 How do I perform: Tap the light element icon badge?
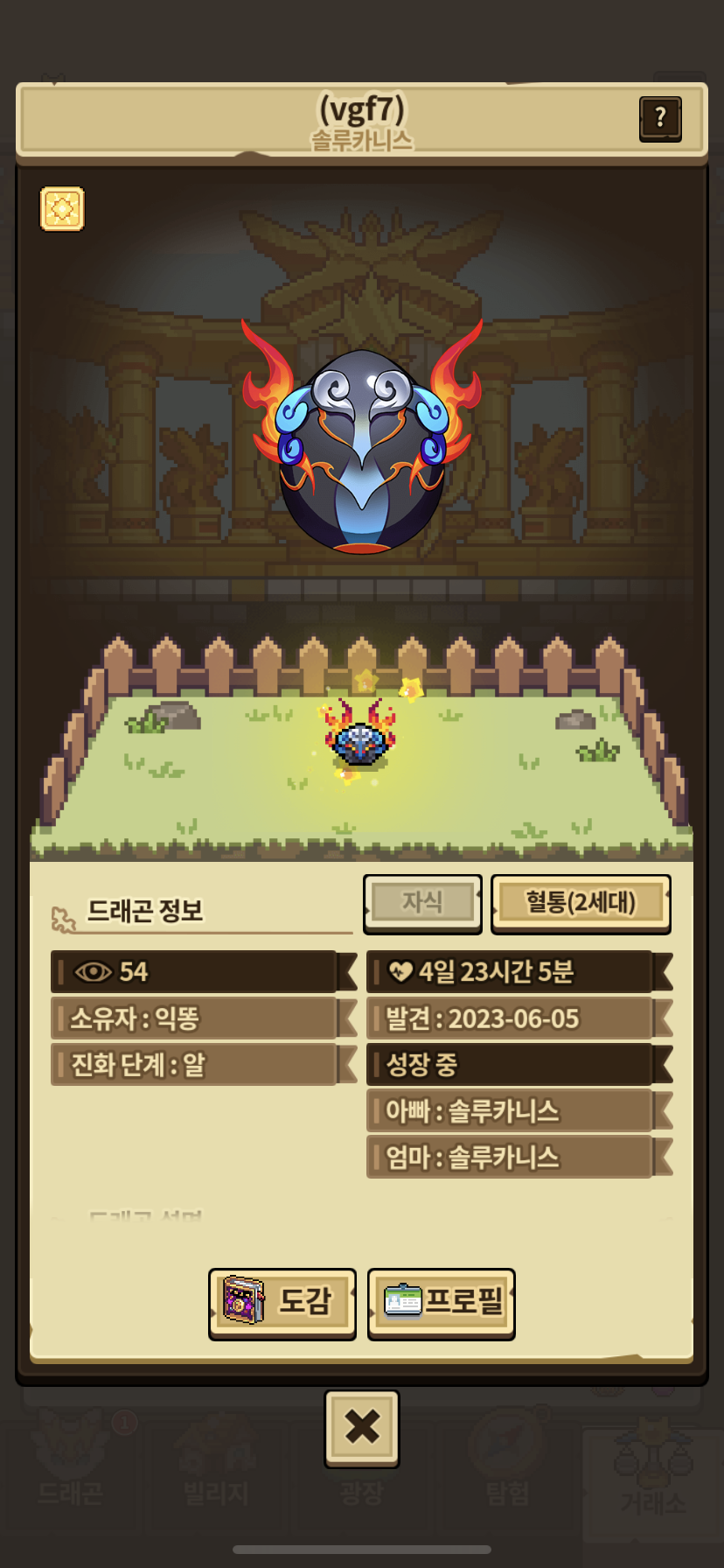point(62,209)
